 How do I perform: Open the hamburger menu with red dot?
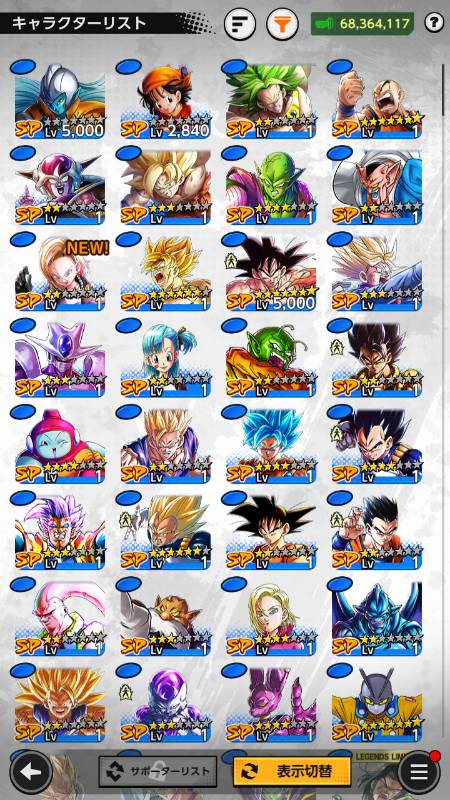coord(419,771)
